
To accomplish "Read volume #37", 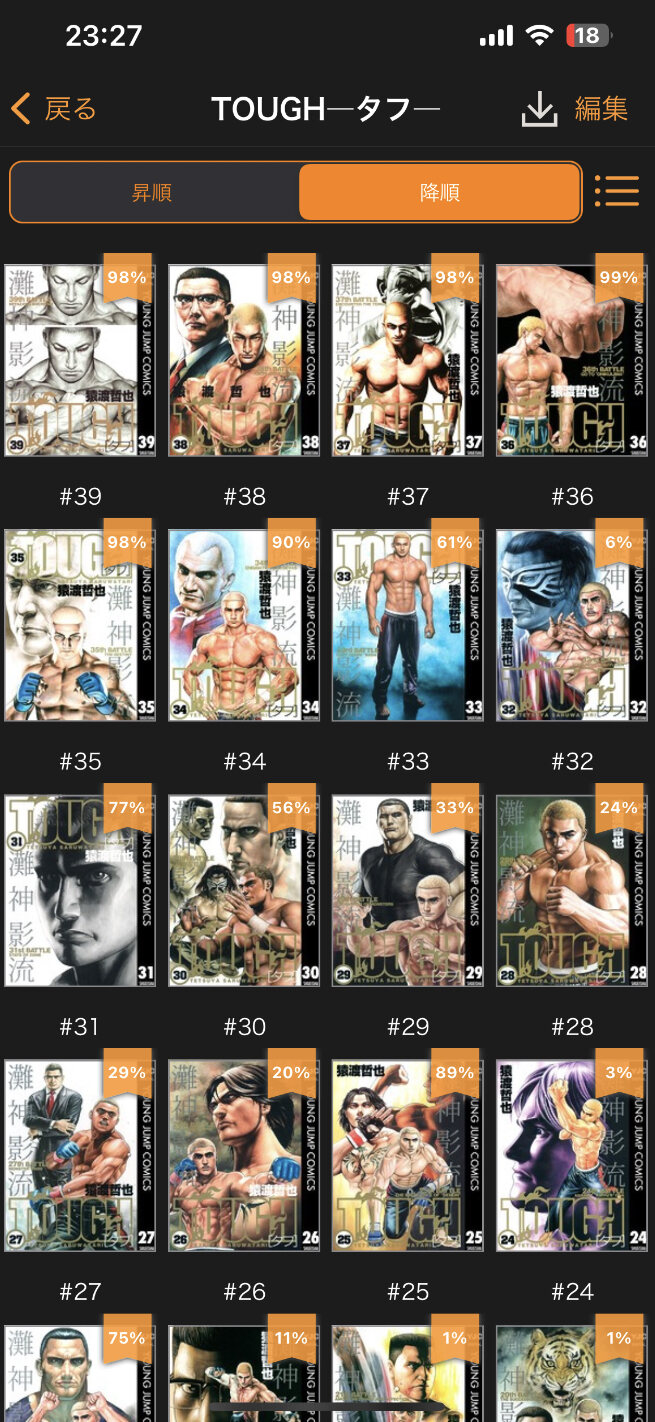I will coord(408,361).
